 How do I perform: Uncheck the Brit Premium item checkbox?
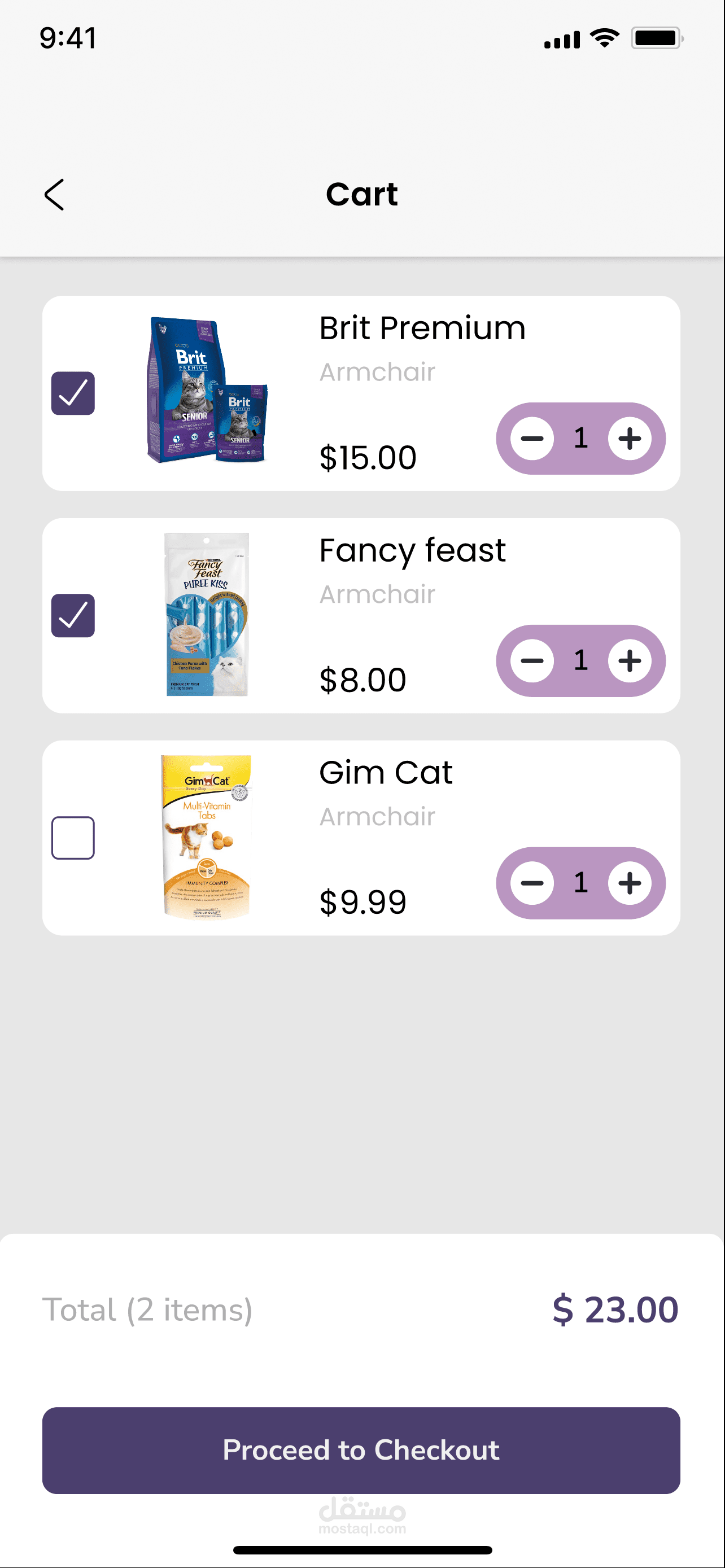[73, 393]
